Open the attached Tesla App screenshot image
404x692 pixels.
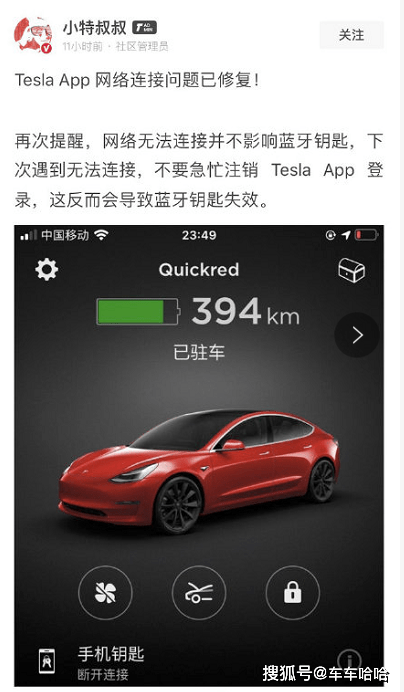click(199, 455)
